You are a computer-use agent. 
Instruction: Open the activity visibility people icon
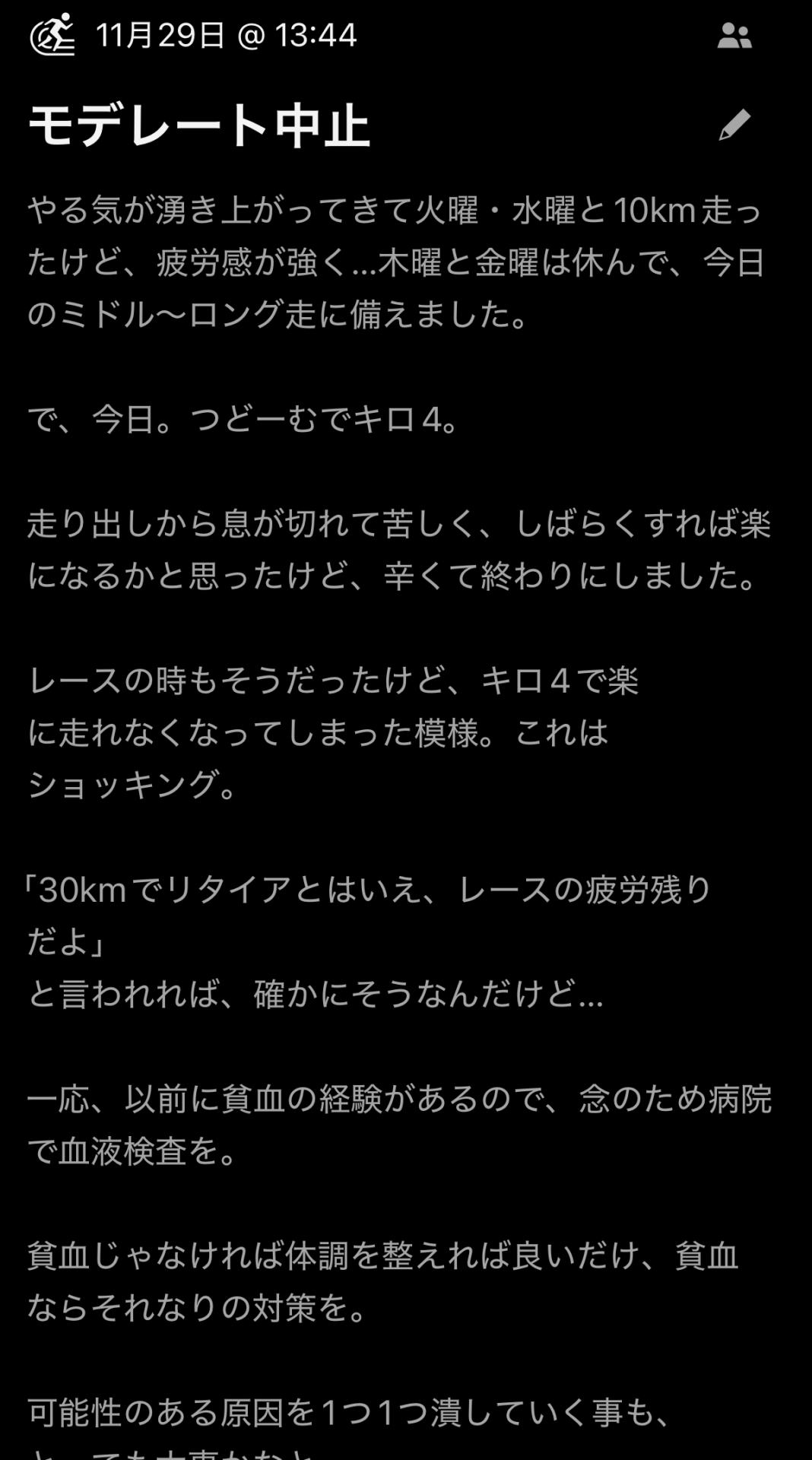[x=734, y=36]
